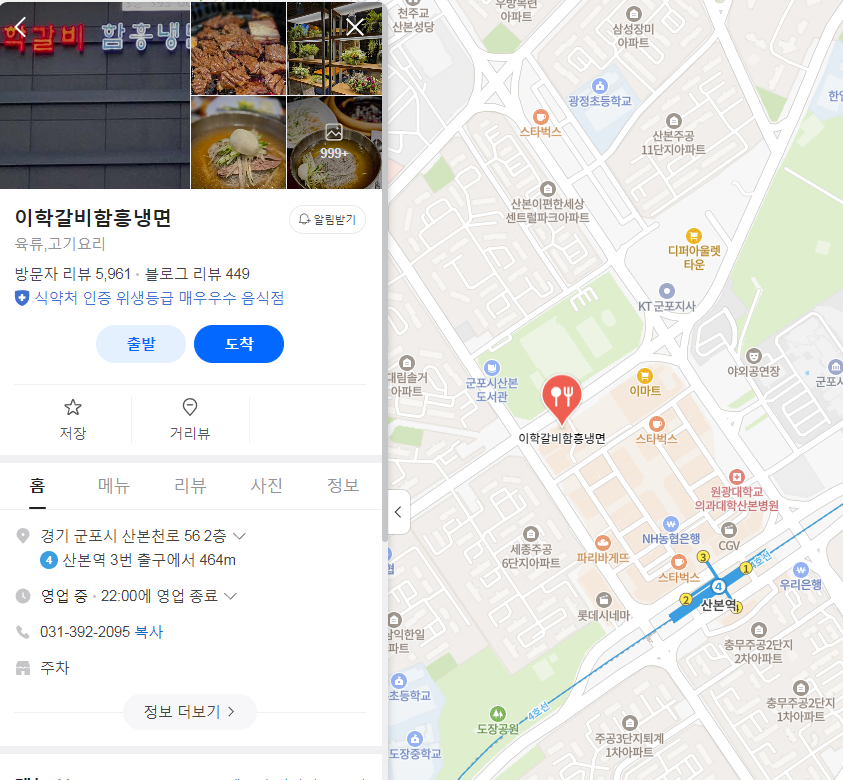Save this place with 저장 star
The image size is (843, 780).
point(72,418)
